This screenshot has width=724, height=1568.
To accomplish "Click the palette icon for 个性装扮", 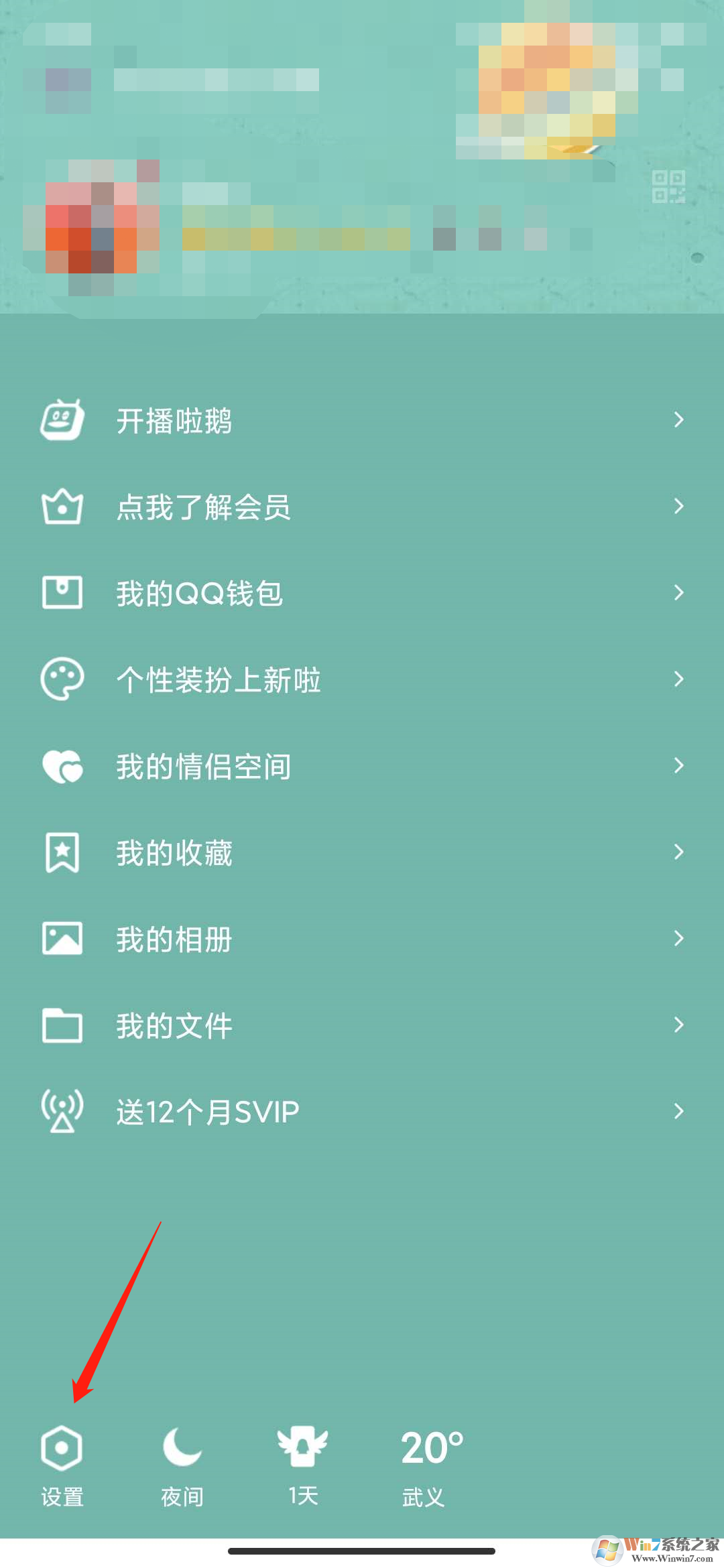I will [62, 679].
